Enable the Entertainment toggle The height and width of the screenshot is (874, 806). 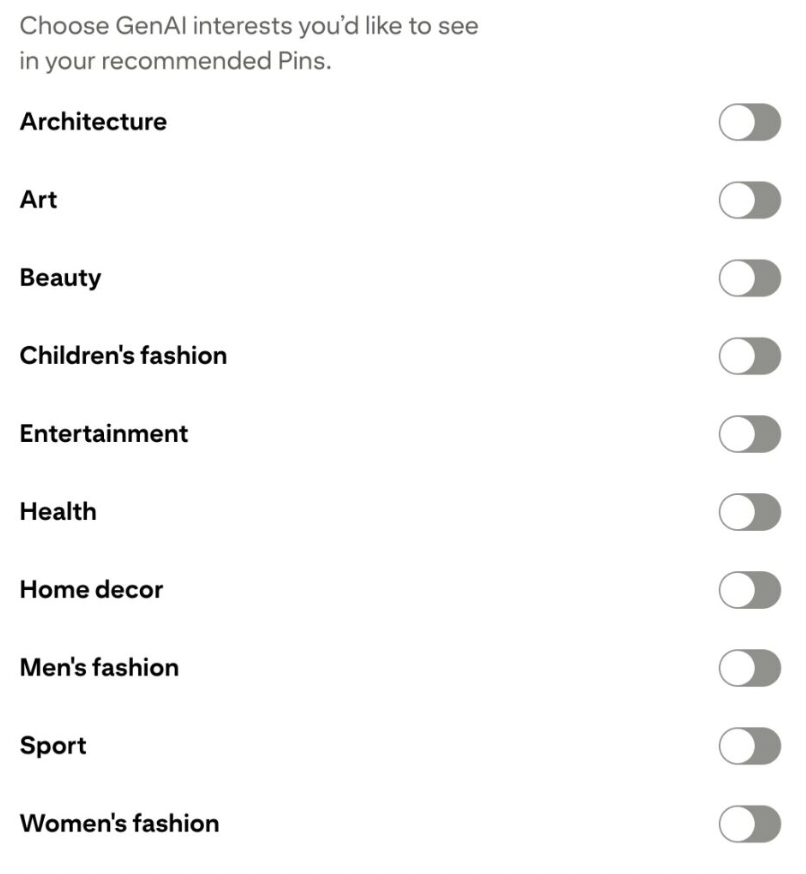coord(749,434)
